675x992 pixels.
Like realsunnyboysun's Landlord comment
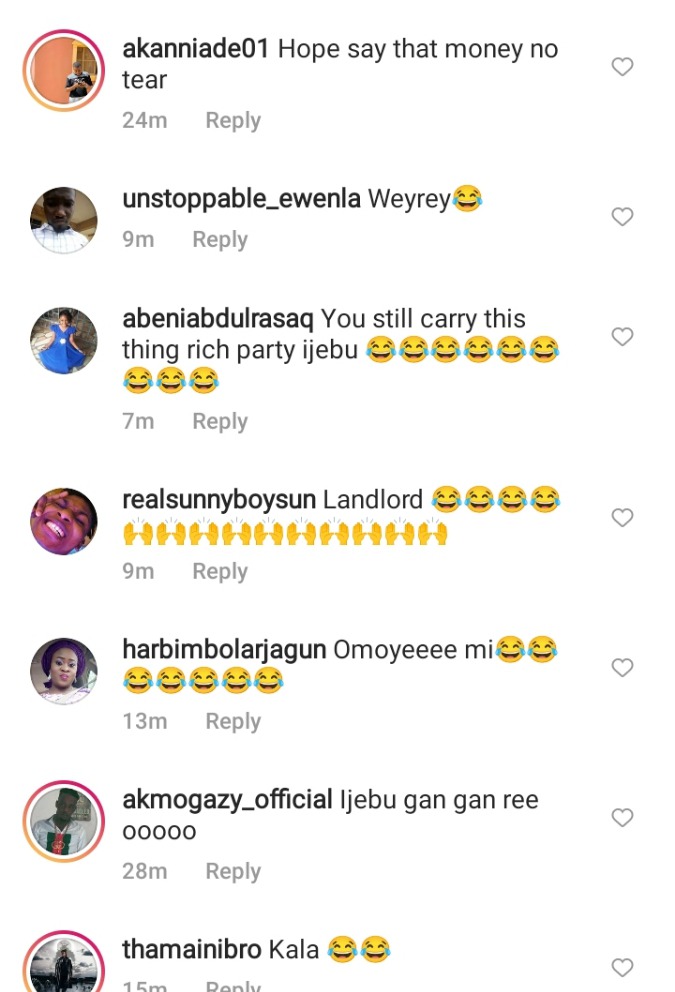pos(622,517)
